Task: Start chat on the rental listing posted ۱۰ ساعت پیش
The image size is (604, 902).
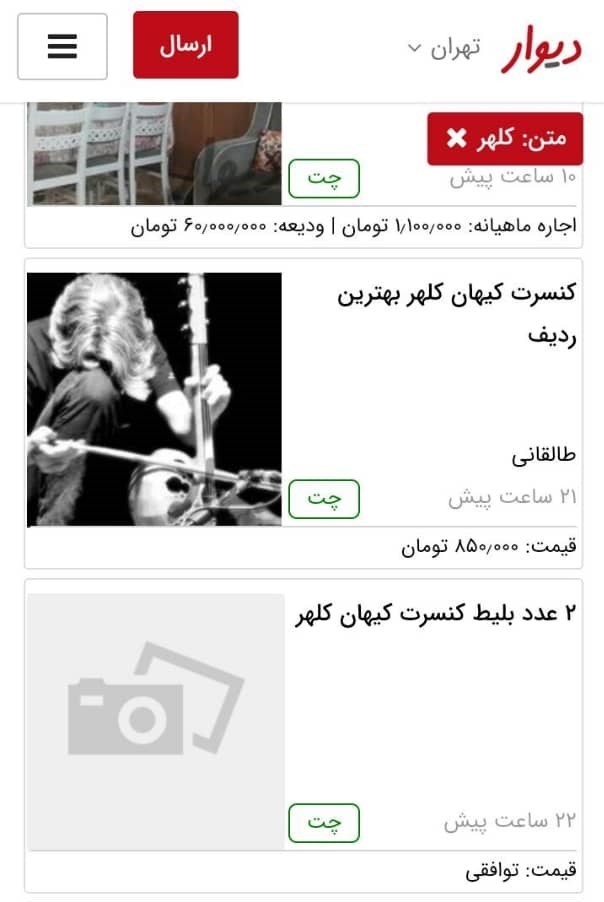Action: 323,179
